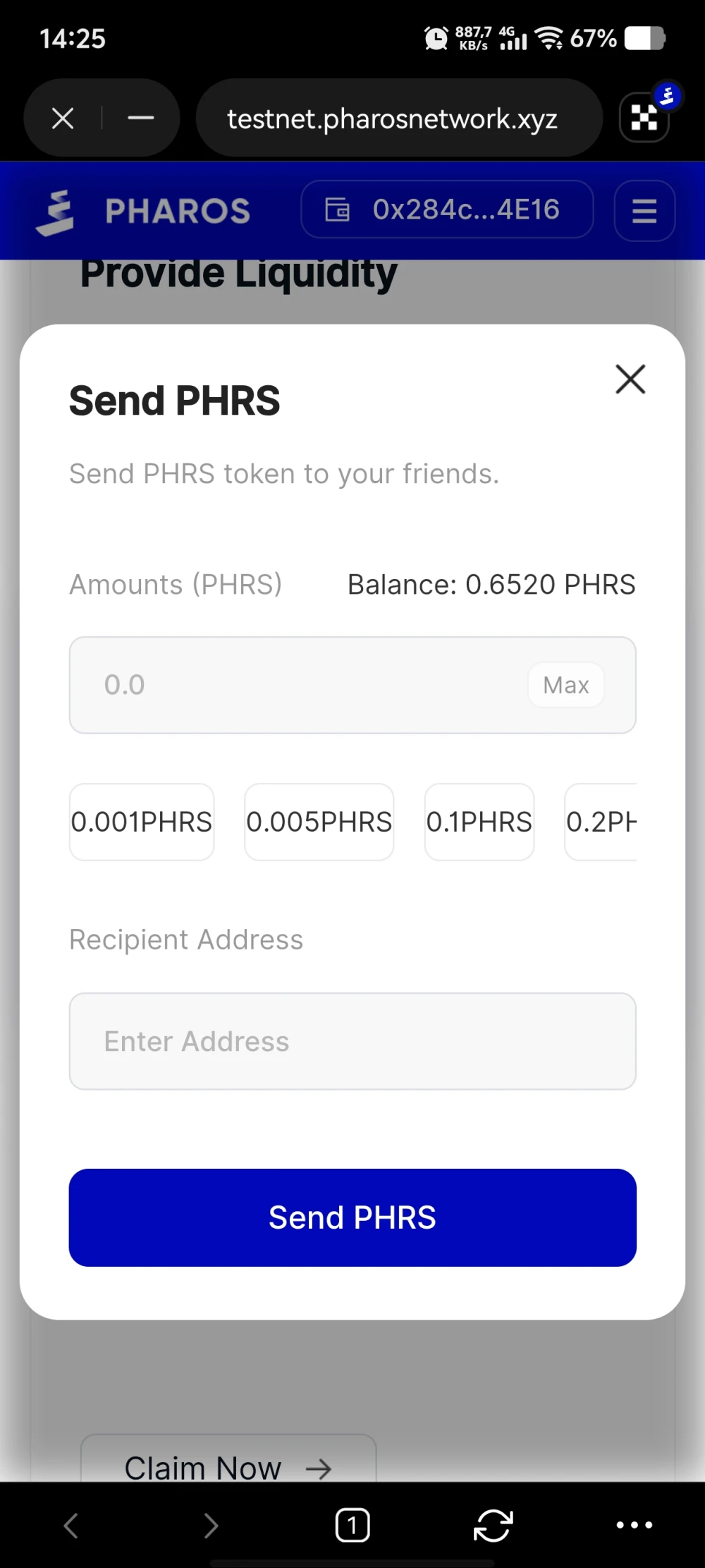Tap the wallet icon beside the address

338,209
